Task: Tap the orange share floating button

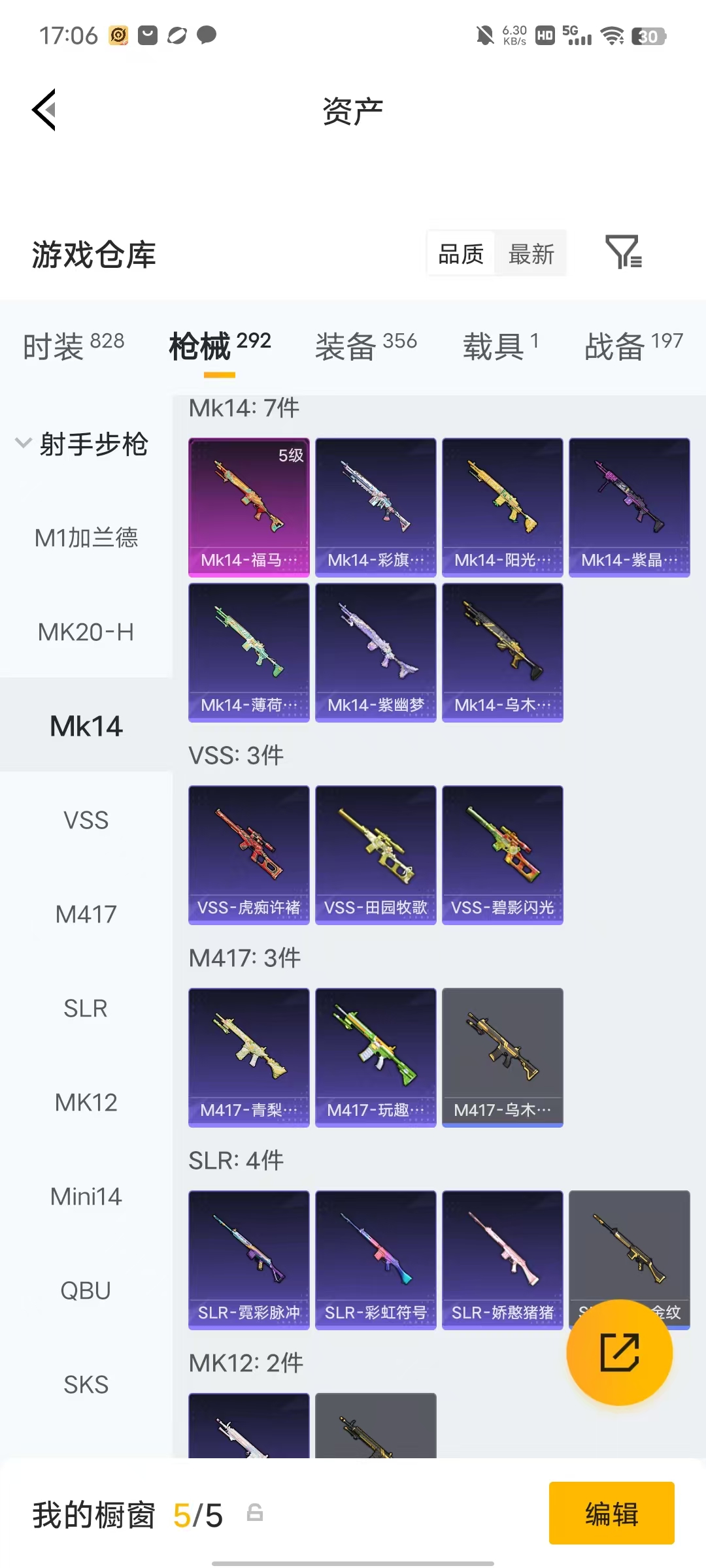Action: coord(620,1352)
